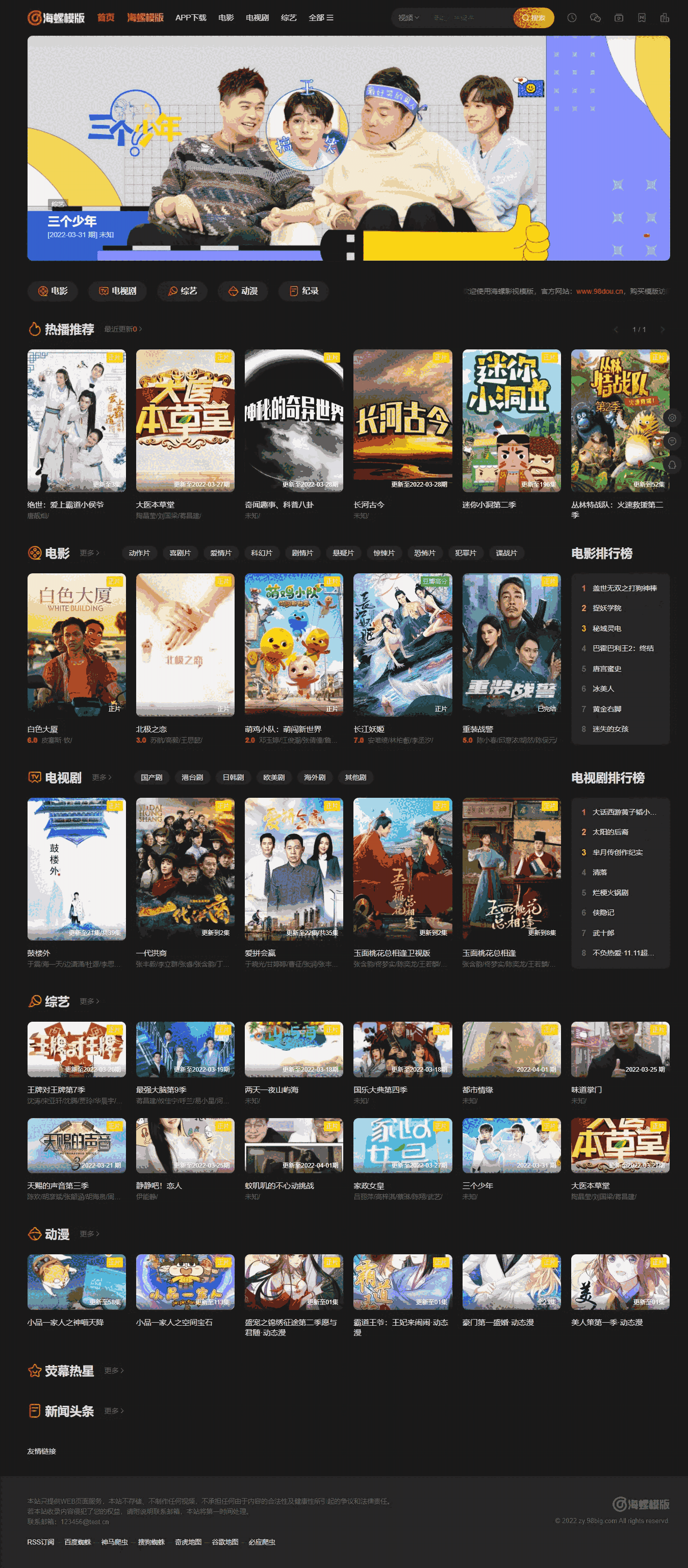Open 捉妖学院 in the movie ranking
Viewport: 688px width, 1568px height.
click(x=607, y=608)
